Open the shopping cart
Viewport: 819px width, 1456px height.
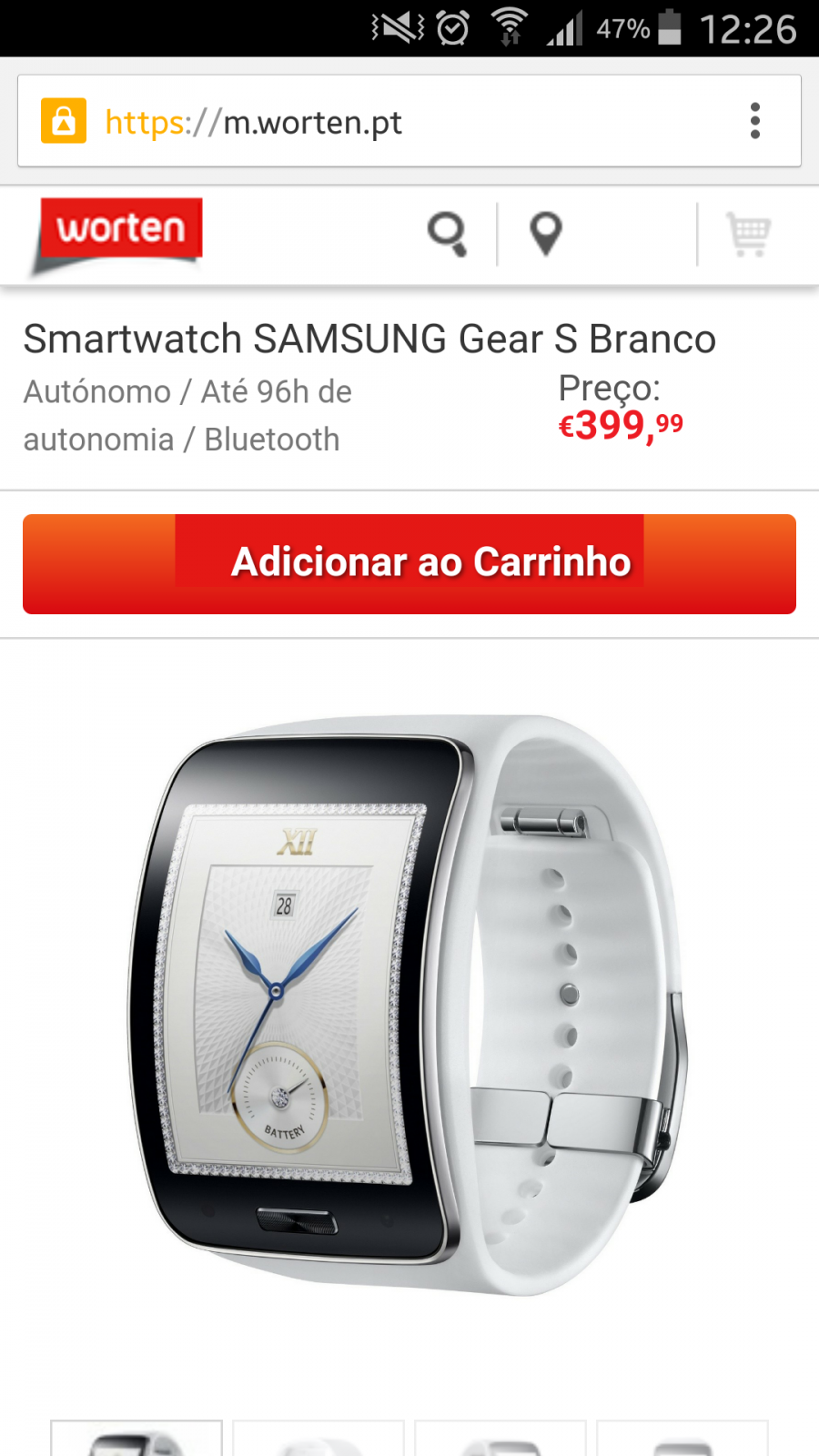click(748, 235)
